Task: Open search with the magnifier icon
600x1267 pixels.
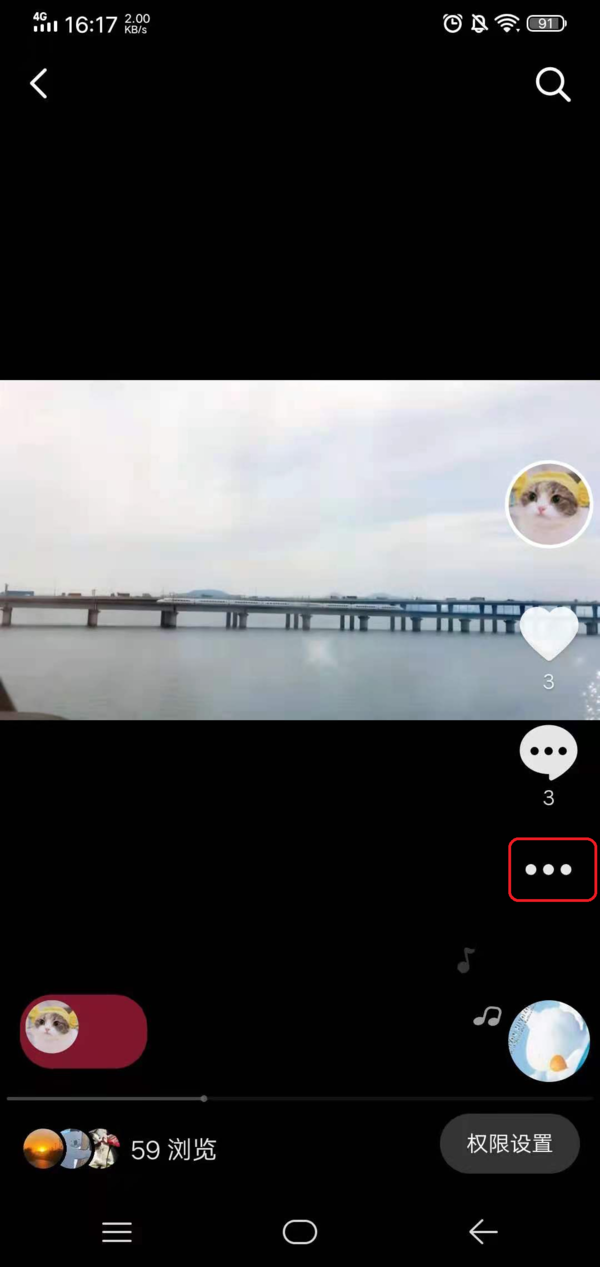Action: pyautogui.click(x=553, y=85)
